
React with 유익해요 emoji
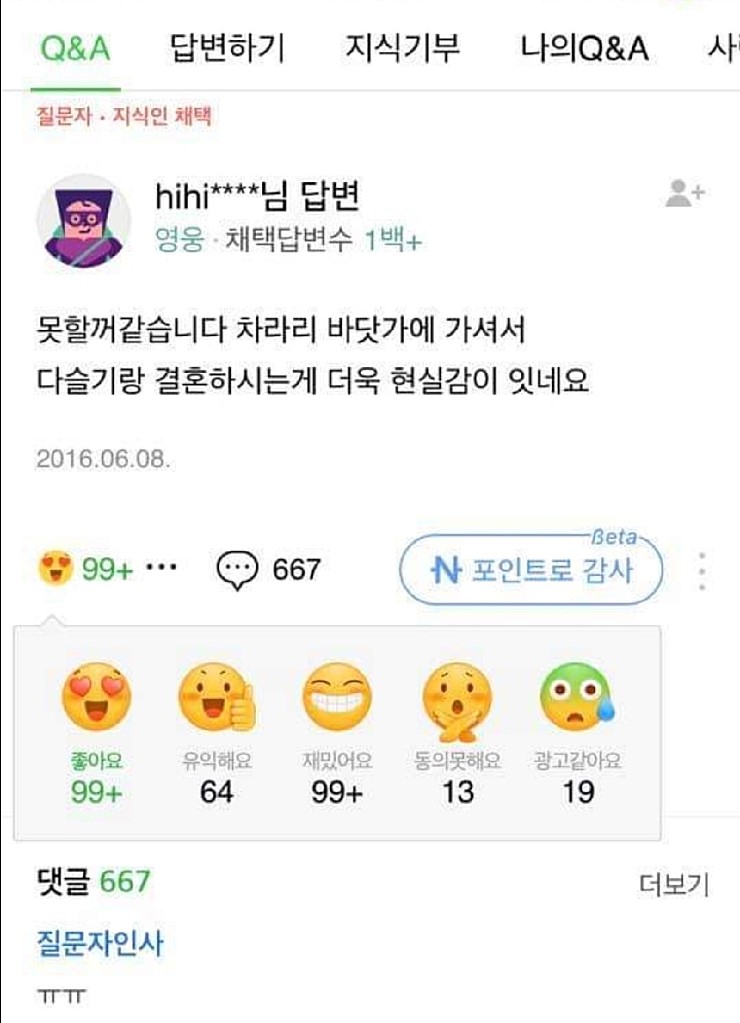coord(216,697)
